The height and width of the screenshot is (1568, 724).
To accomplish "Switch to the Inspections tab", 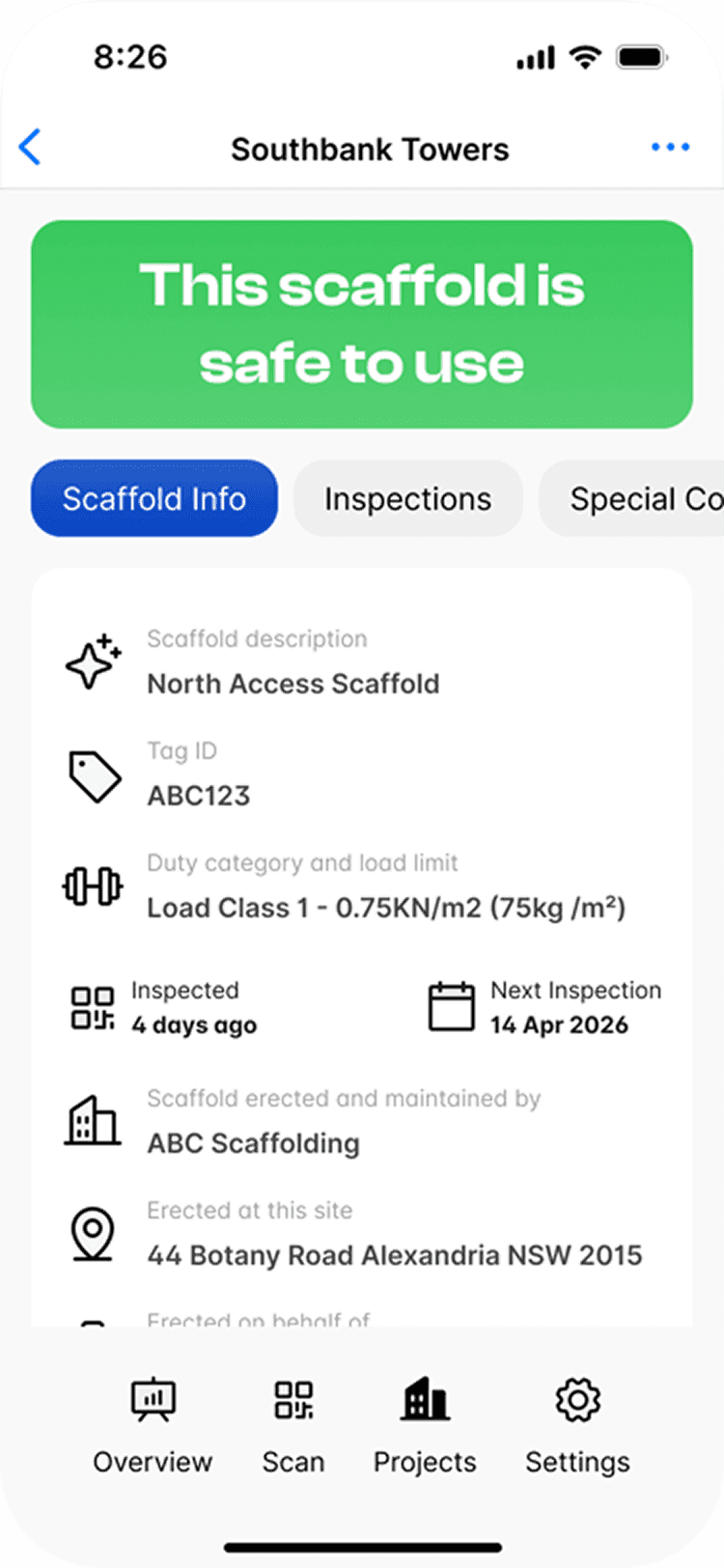I will (407, 498).
